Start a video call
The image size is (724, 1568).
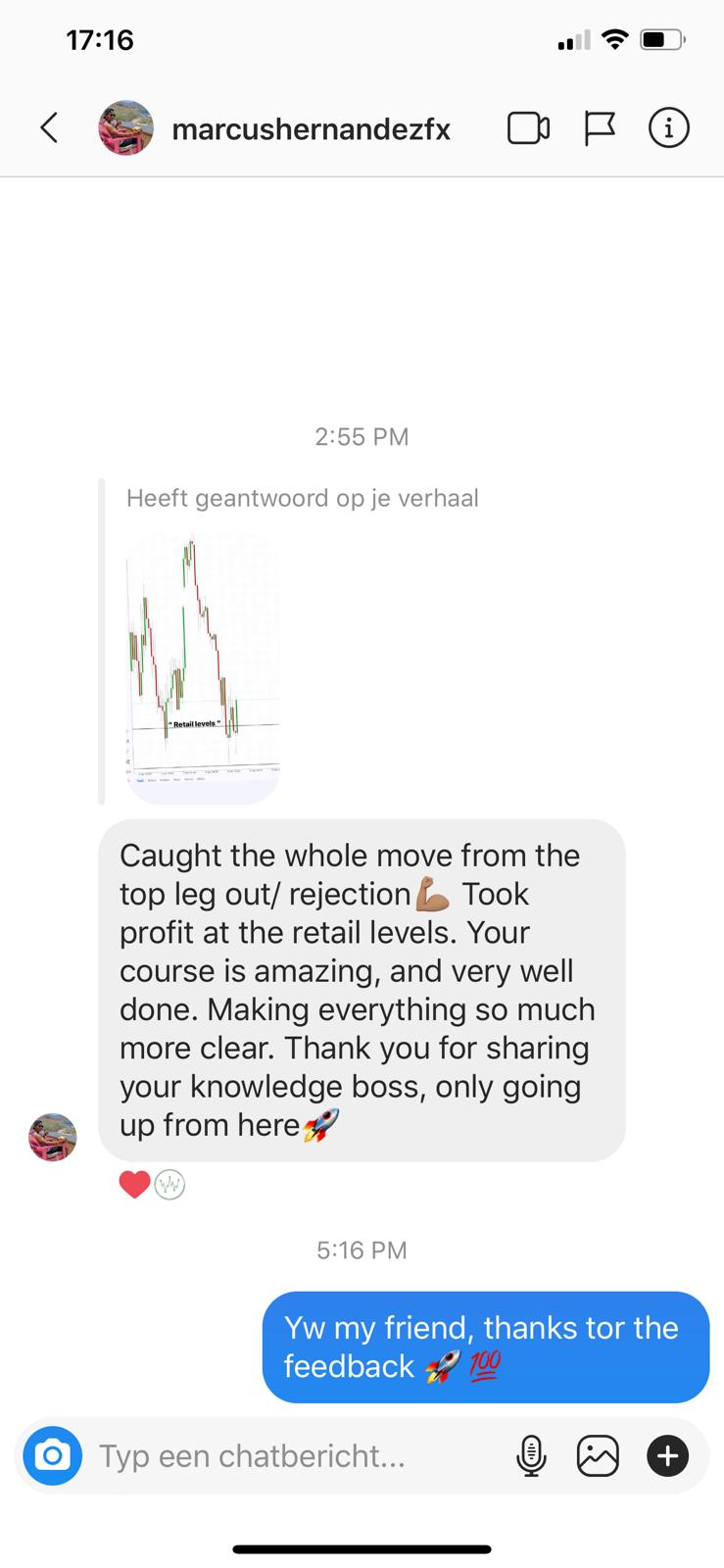click(x=528, y=128)
